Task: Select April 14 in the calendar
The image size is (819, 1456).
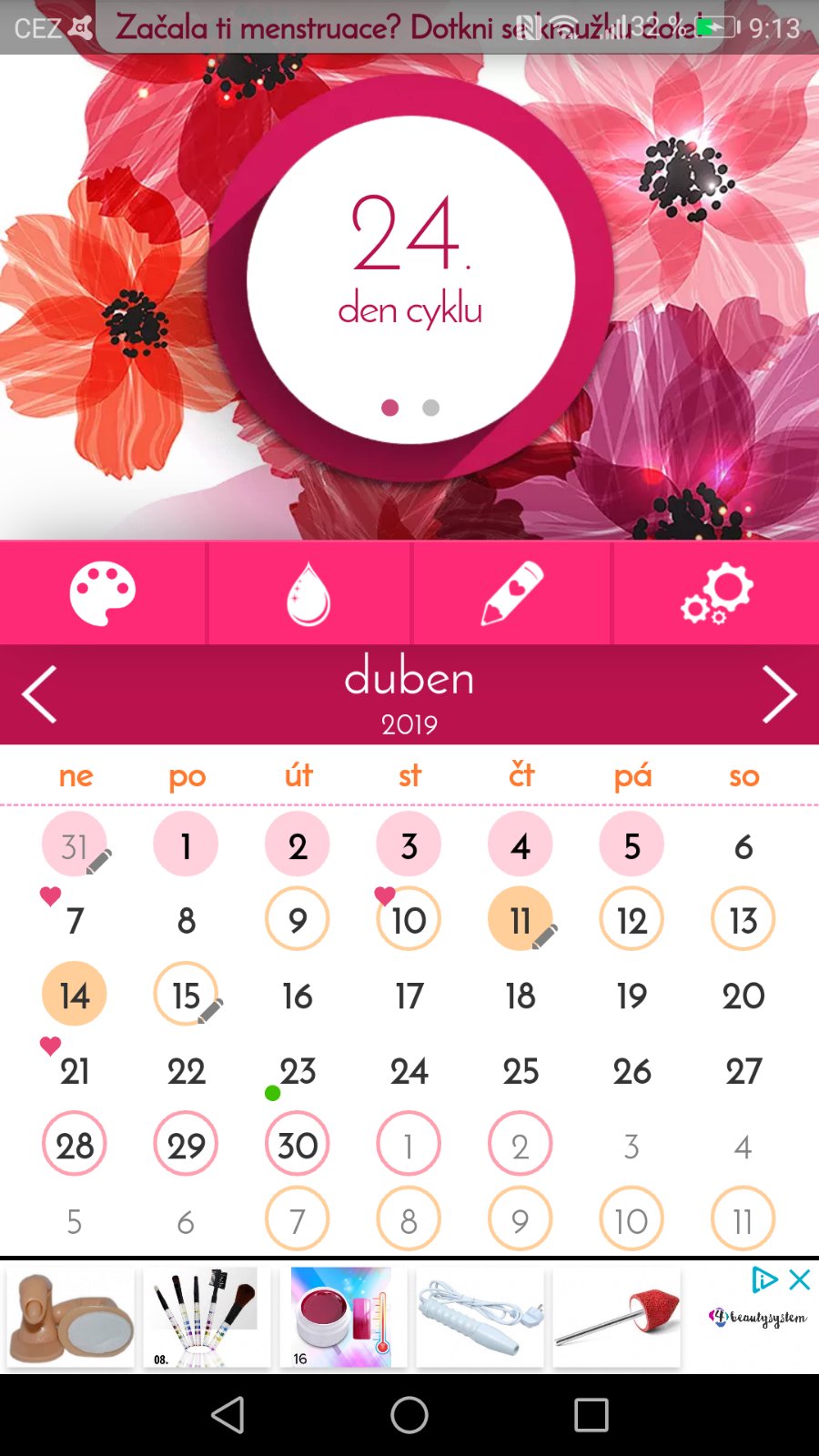Action: [75, 995]
